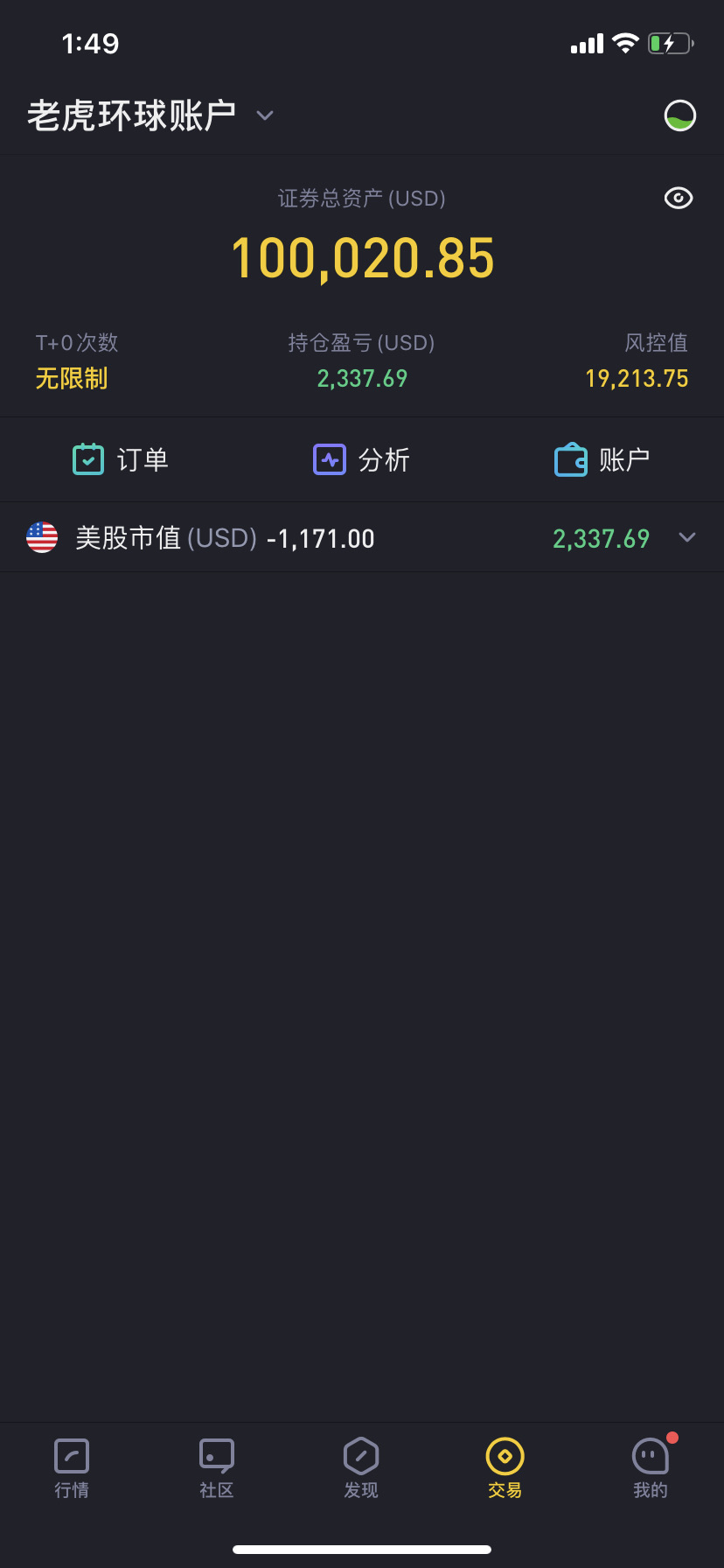Open 账户 account details
The width and height of the screenshot is (724, 1568).
602,459
